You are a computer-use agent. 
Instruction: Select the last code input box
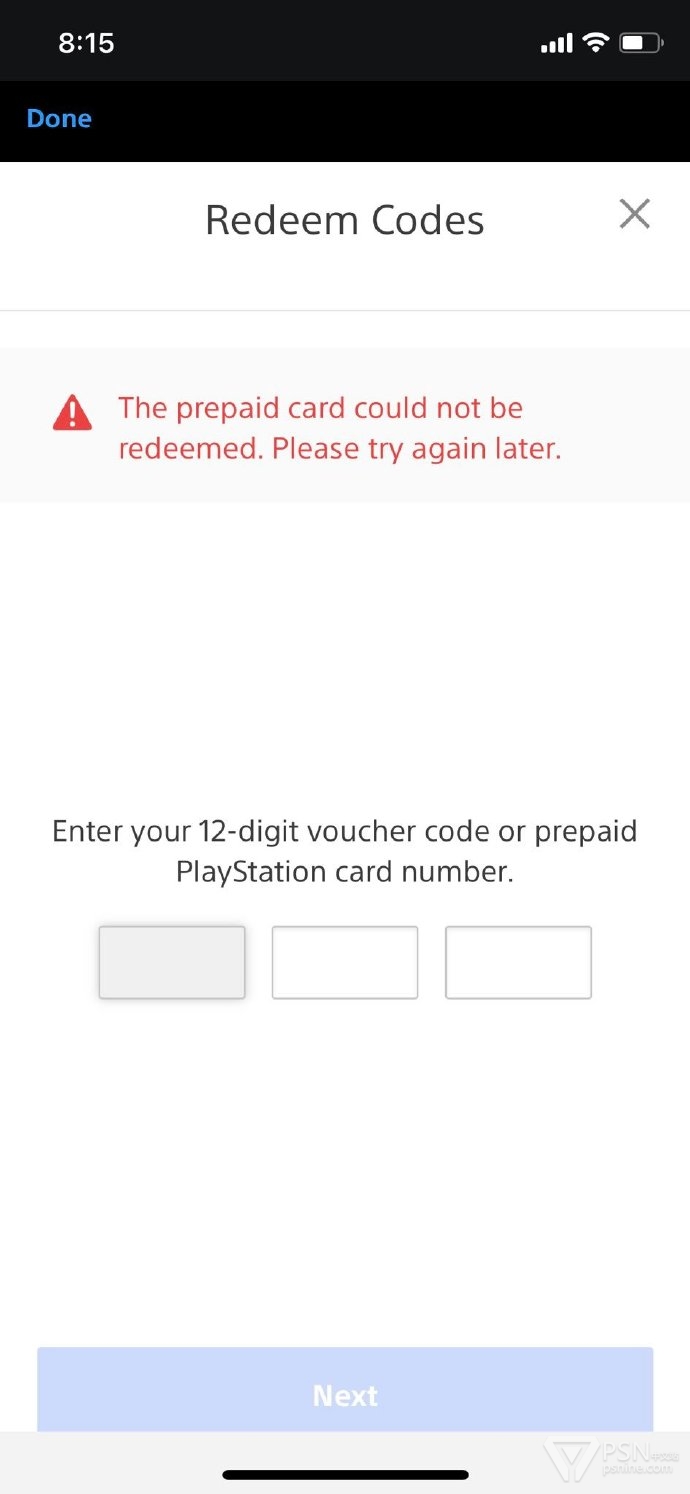click(518, 962)
